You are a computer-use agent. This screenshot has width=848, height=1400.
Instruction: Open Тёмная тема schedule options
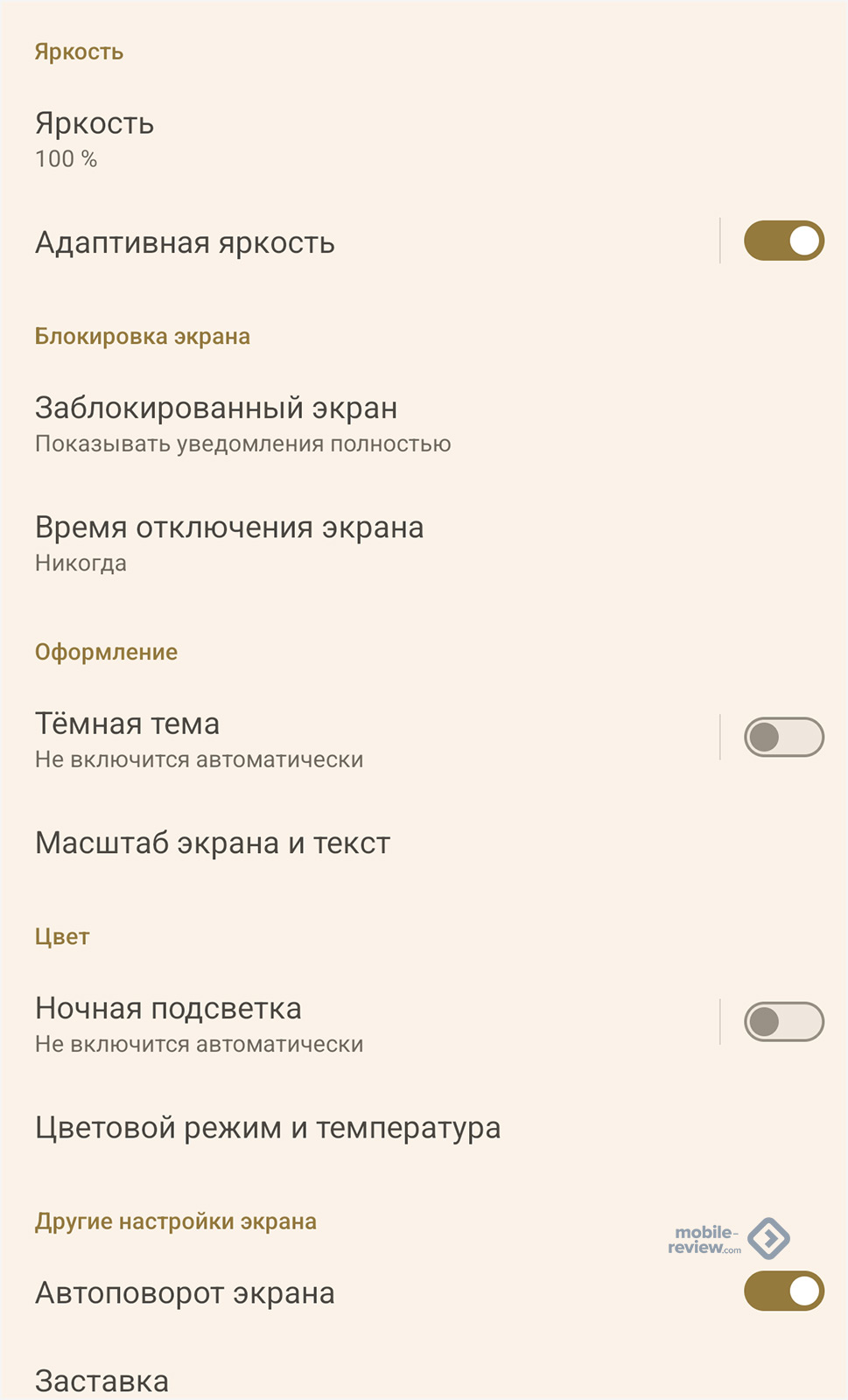coord(199,738)
